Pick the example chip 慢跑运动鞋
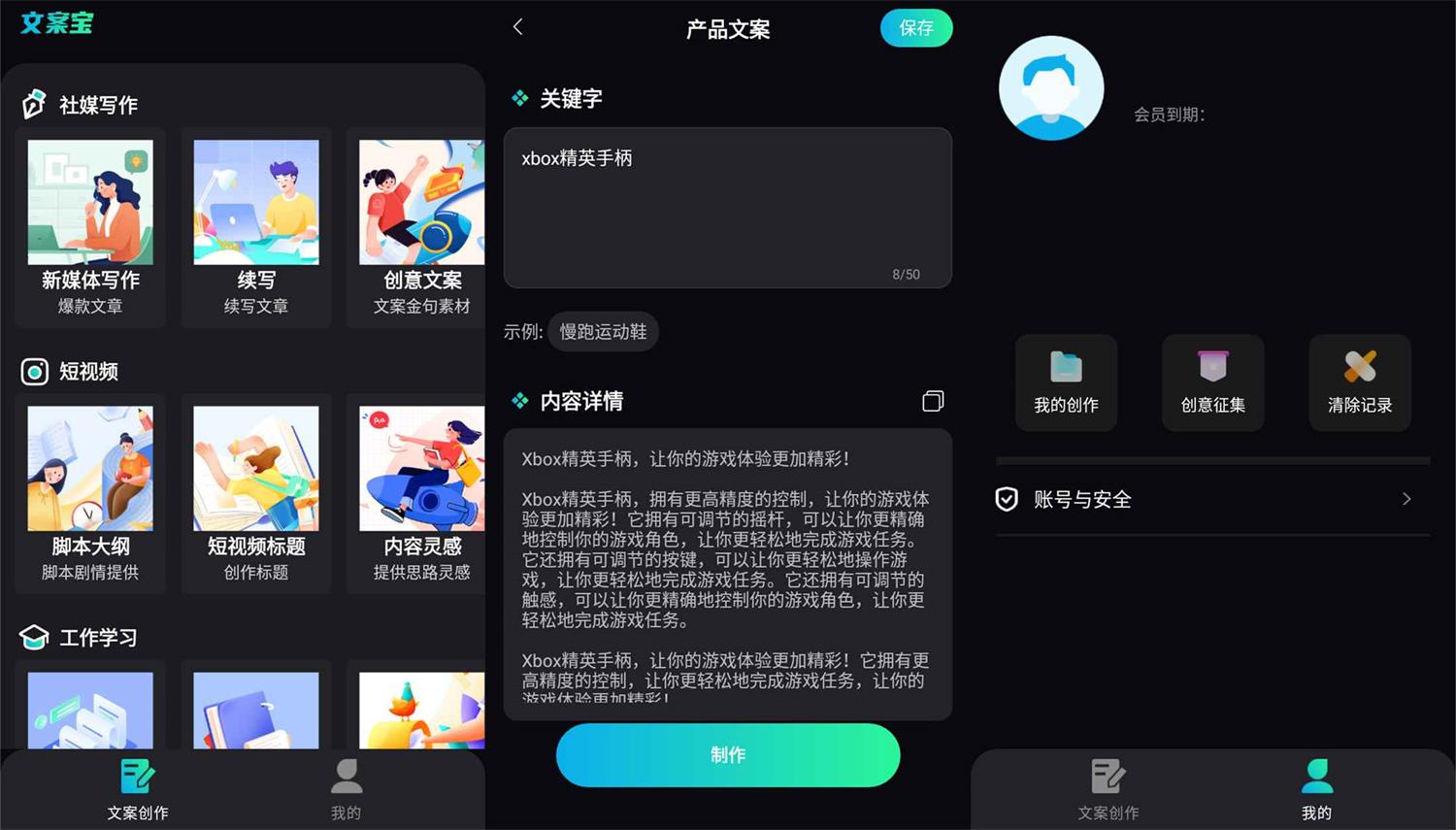Viewport: 1456px width, 830px height. (x=603, y=332)
